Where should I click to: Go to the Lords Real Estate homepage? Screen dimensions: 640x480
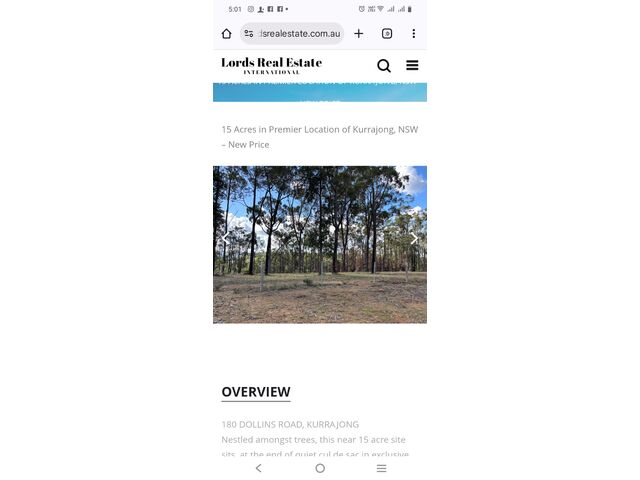point(271,65)
